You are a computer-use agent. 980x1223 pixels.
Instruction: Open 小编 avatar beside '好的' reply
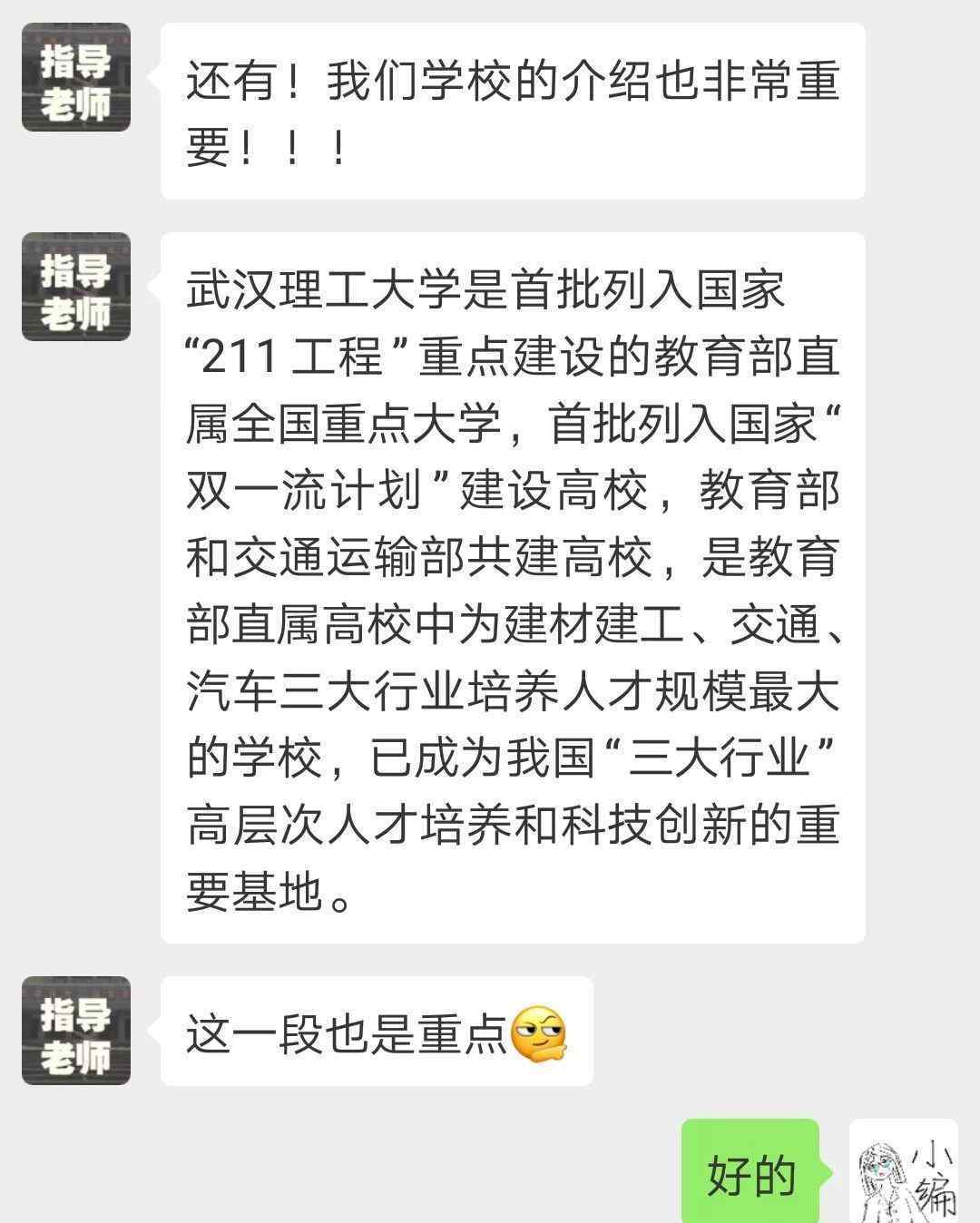tap(903, 1172)
